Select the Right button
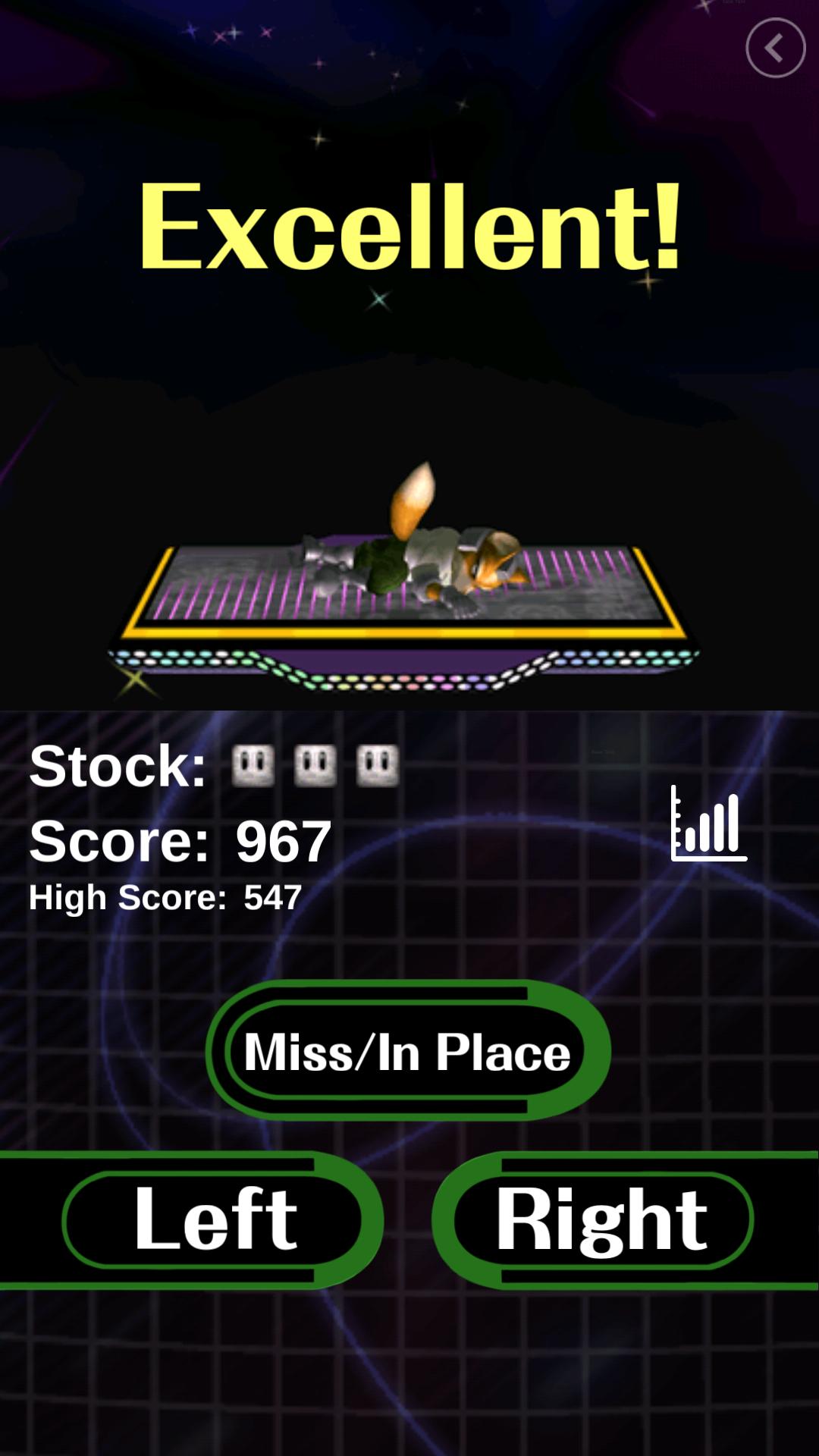 pyautogui.click(x=601, y=1220)
